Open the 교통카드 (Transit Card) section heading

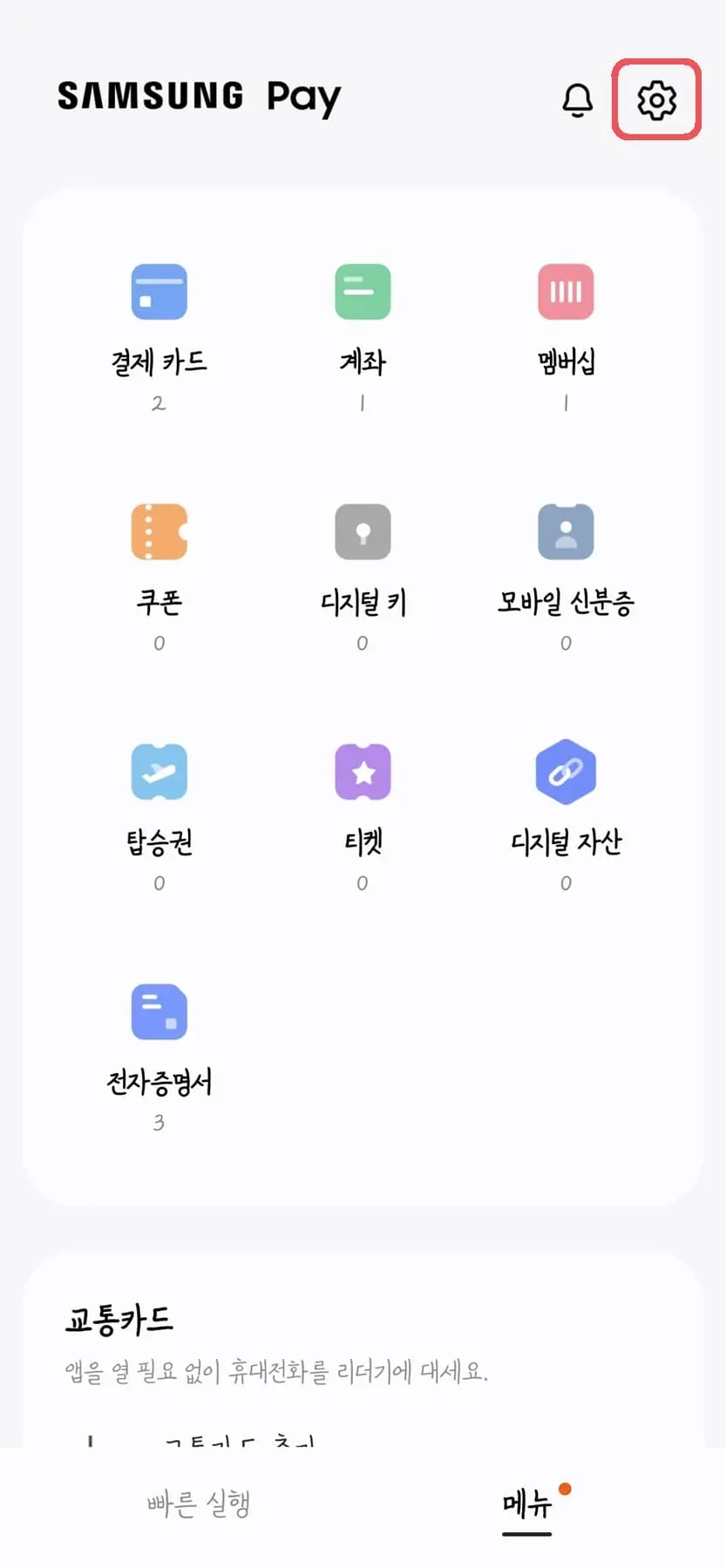tap(120, 1318)
